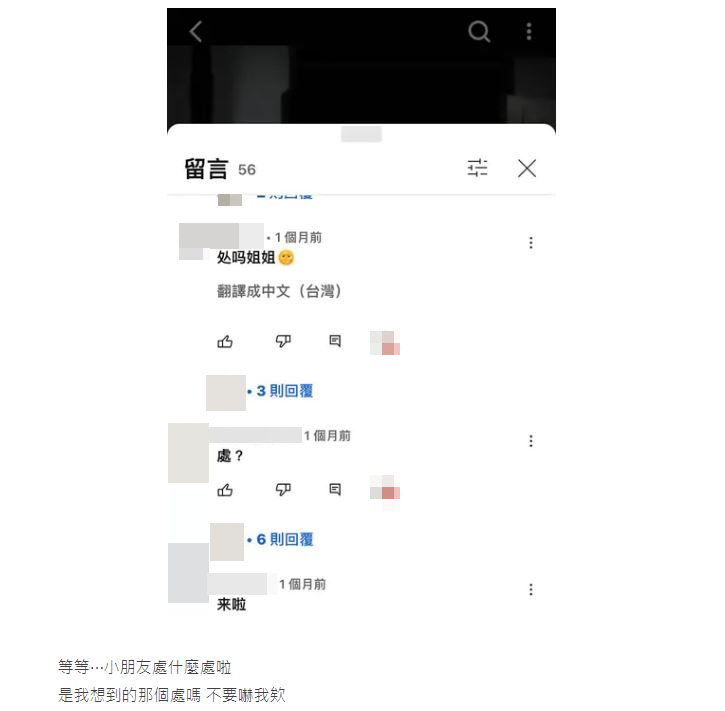The image size is (725, 711).
Task: Open options for the 处吗姐姐 comment
Action: click(530, 243)
